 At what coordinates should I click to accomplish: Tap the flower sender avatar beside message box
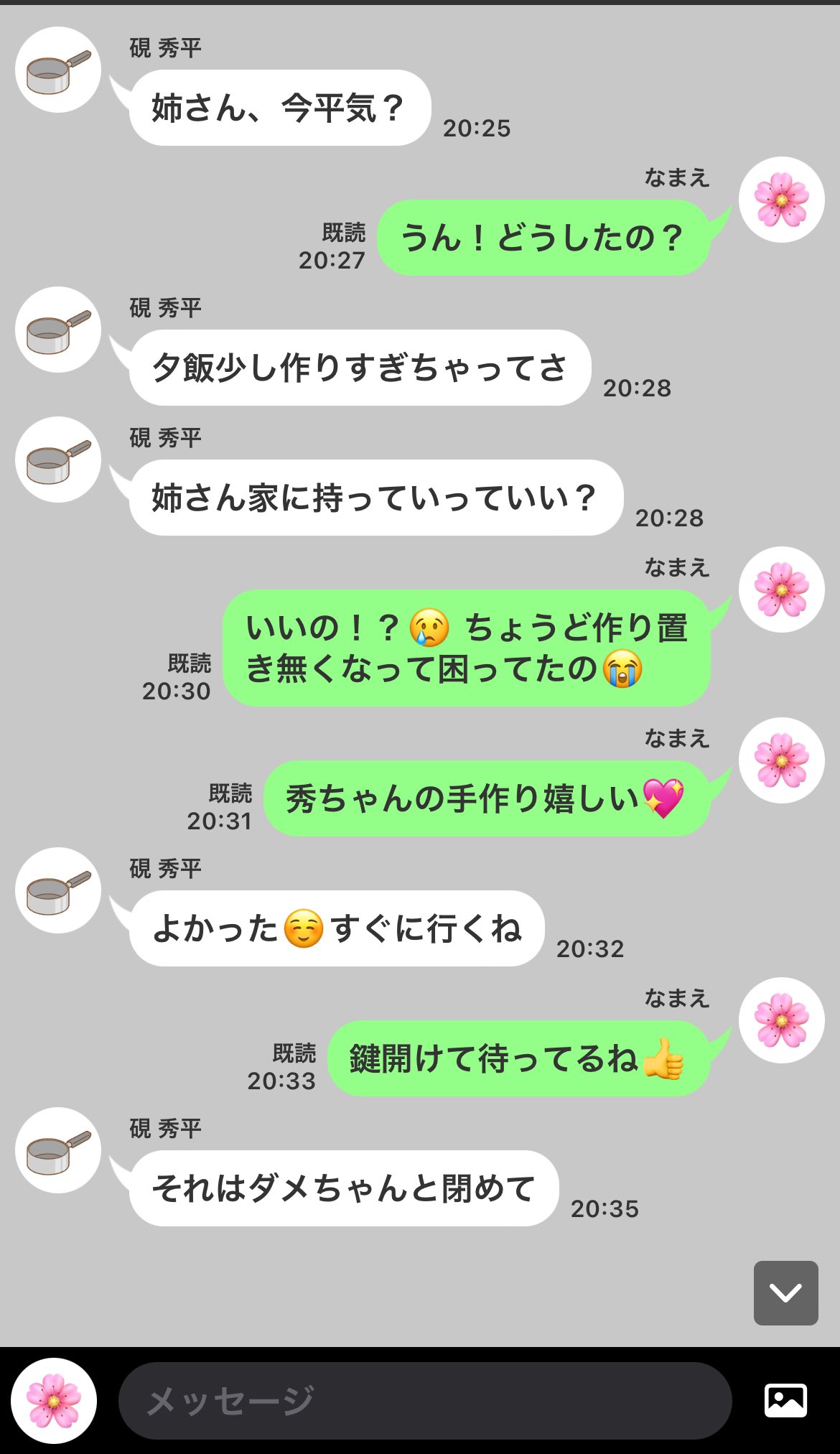(x=54, y=1401)
